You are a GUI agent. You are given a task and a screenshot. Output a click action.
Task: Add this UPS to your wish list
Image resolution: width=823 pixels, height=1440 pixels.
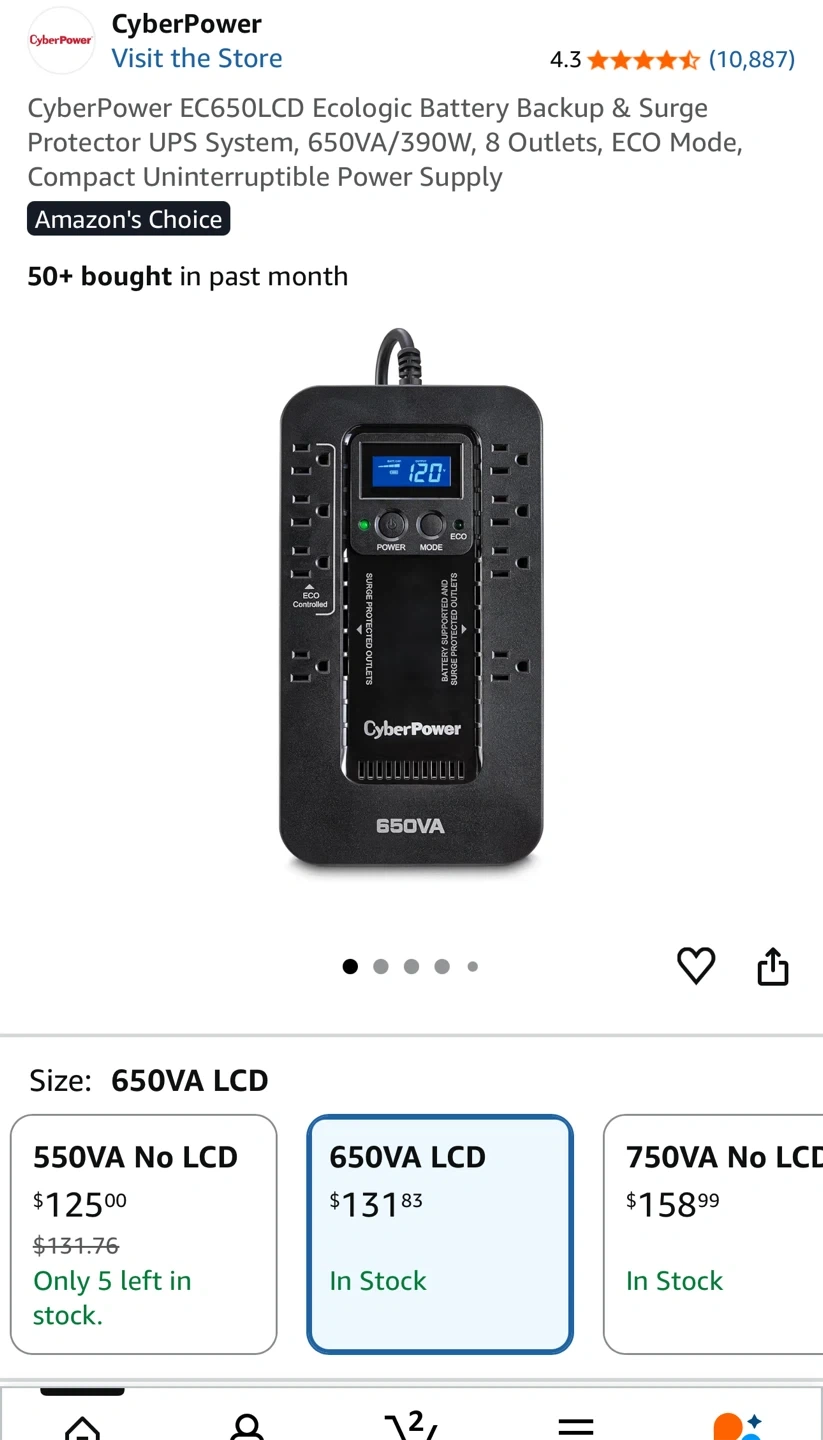click(696, 966)
